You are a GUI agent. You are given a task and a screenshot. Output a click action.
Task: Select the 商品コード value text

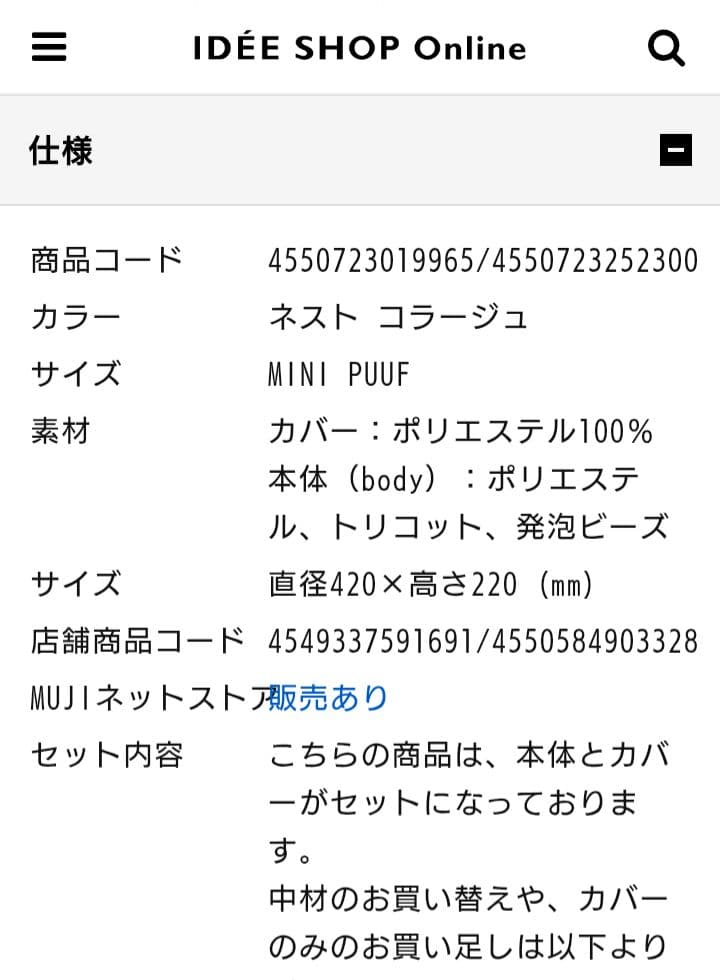(483, 258)
